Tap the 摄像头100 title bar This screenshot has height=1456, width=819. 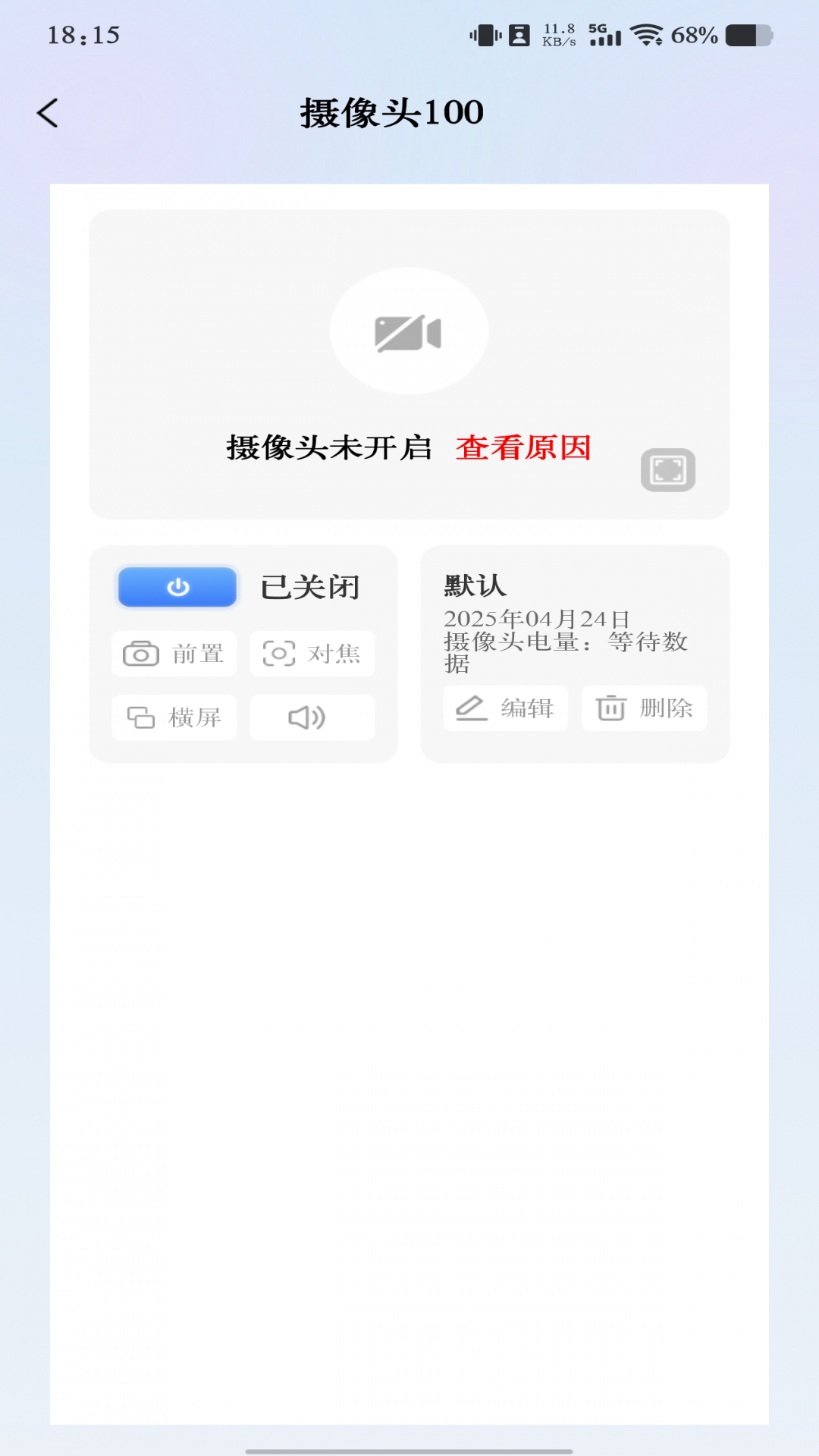coord(391,111)
